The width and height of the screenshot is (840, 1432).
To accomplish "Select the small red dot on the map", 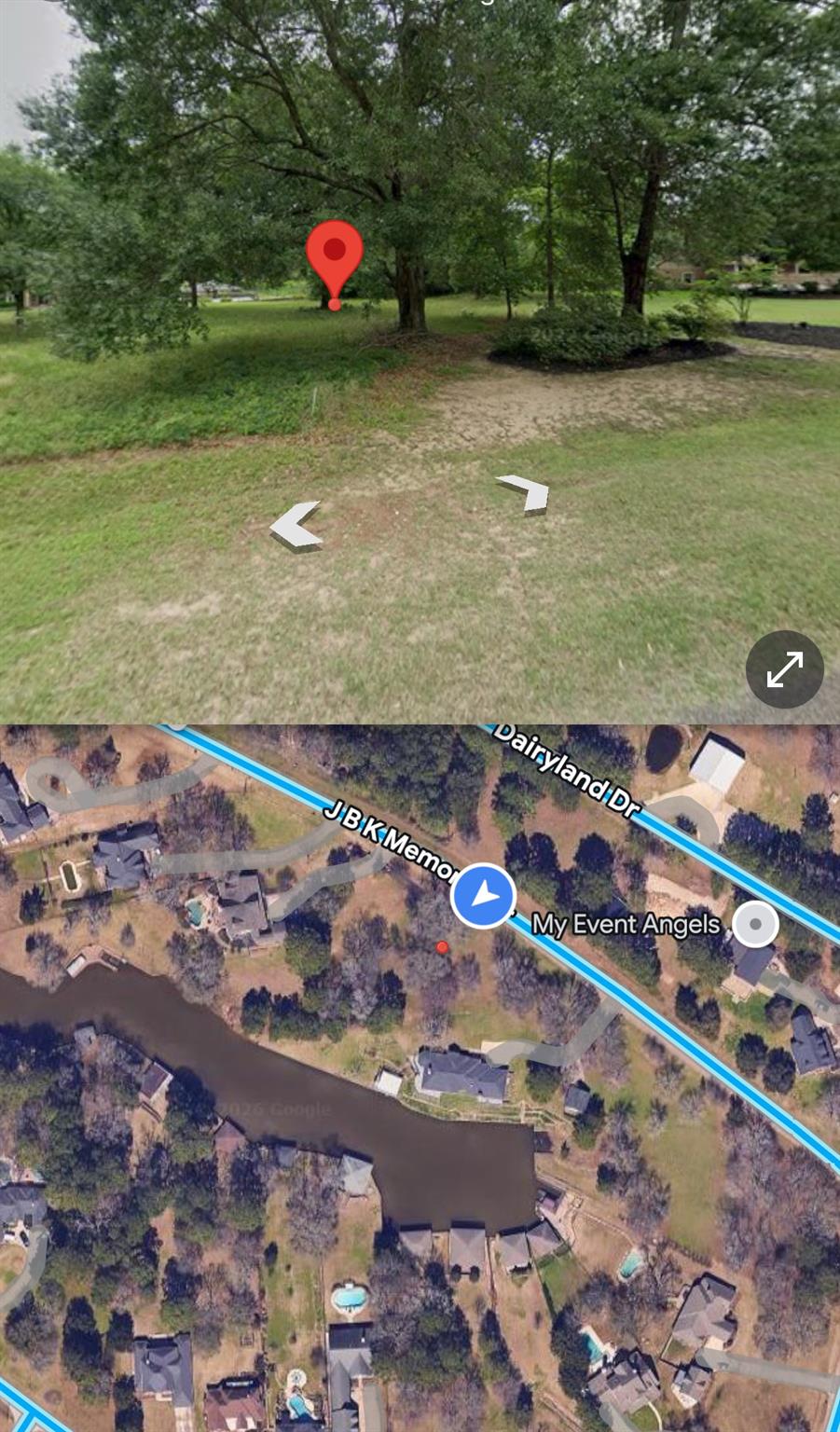I will pyautogui.click(x=442, y=947).
